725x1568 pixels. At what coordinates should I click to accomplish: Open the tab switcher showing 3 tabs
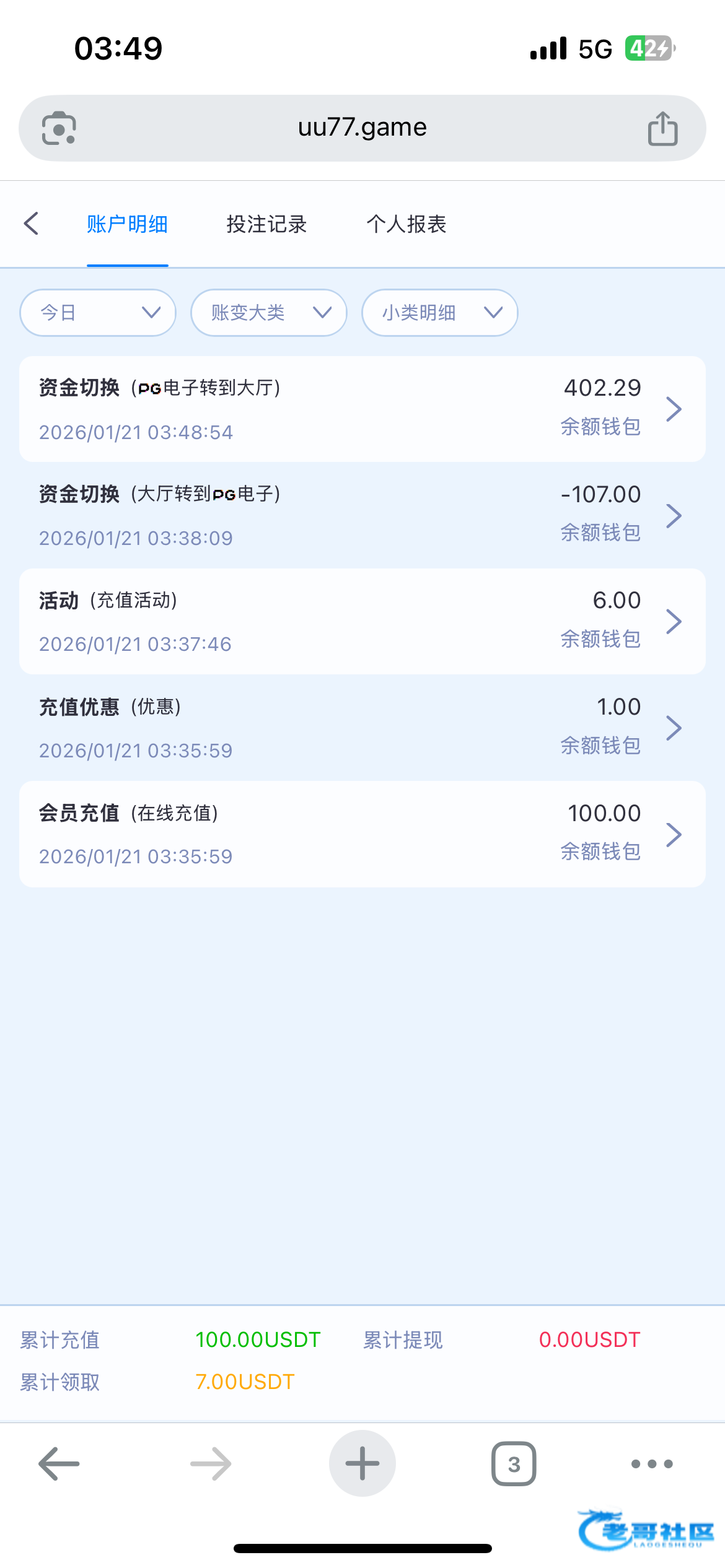tap(514, 1464)
